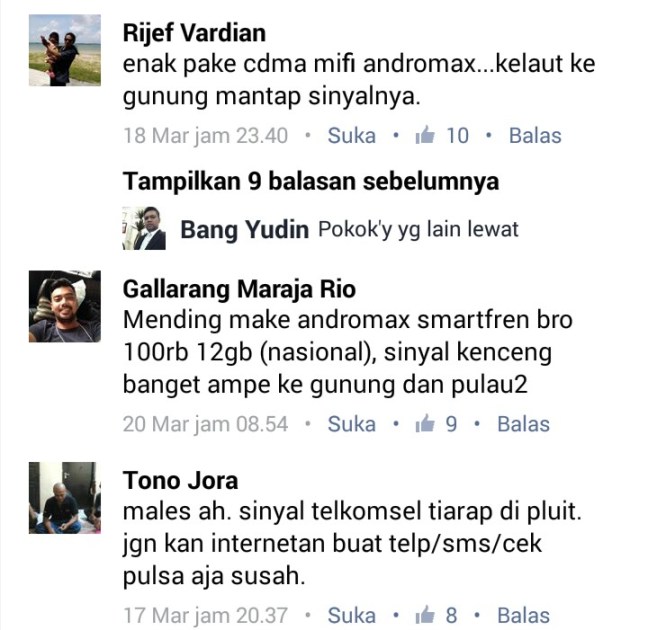Like Gallarang Maraja Rio's comment
This screenshot has height=630, width=648.
351,424
